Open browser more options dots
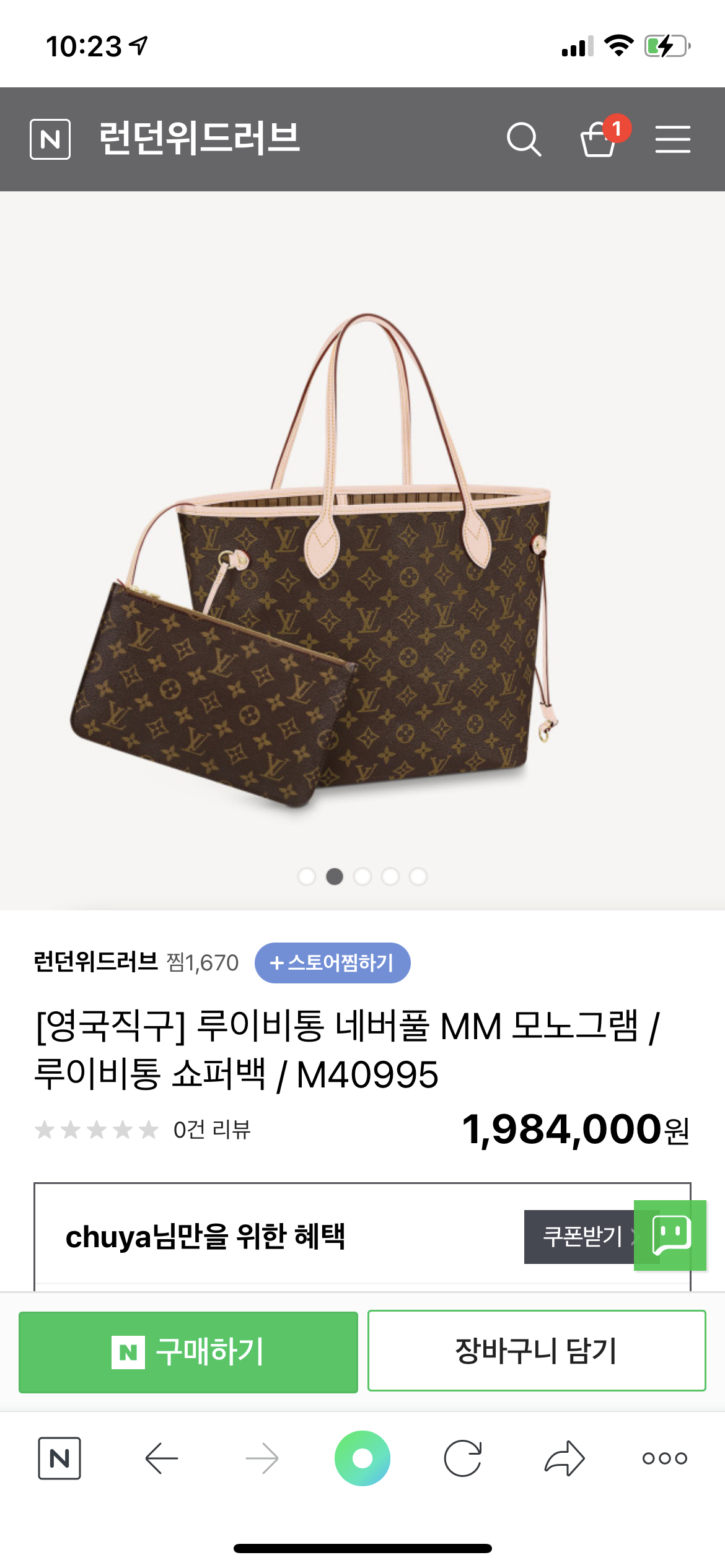 (x=665, y=1458)
